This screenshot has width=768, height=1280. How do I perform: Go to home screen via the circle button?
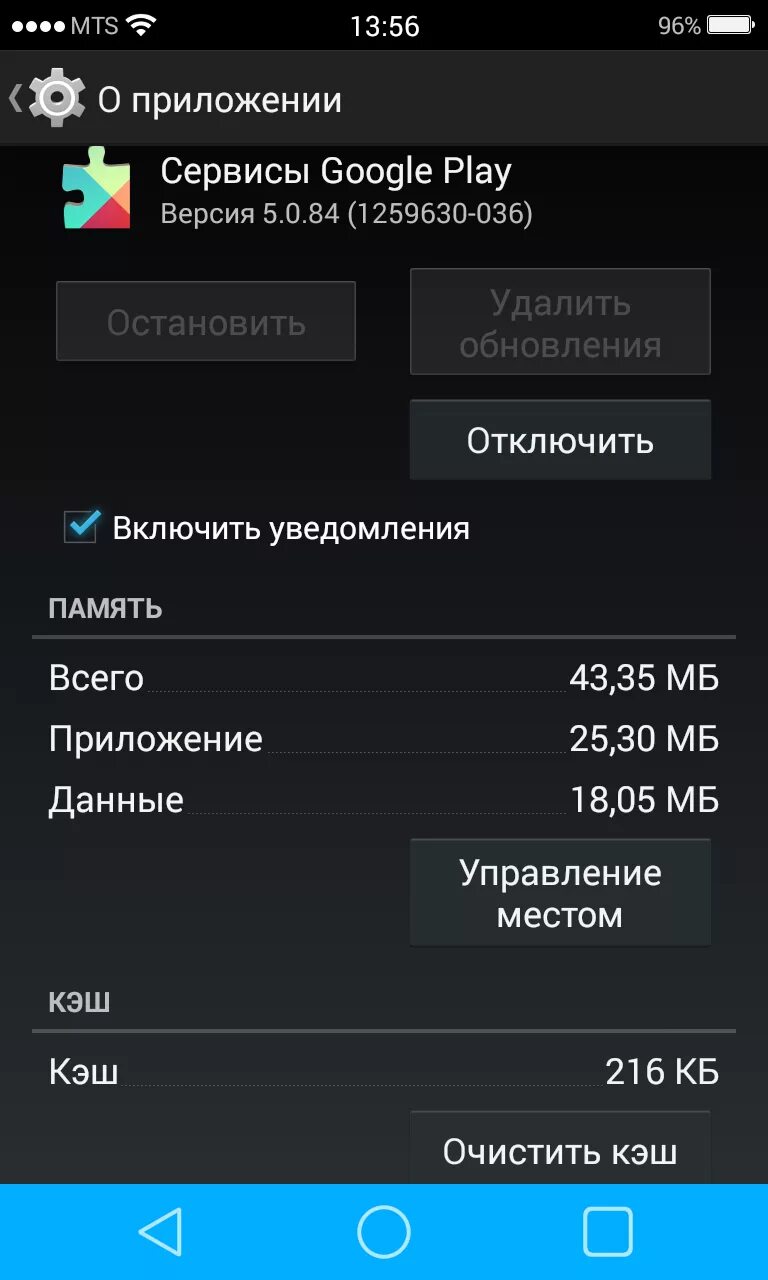click(x=384, y=1231)
